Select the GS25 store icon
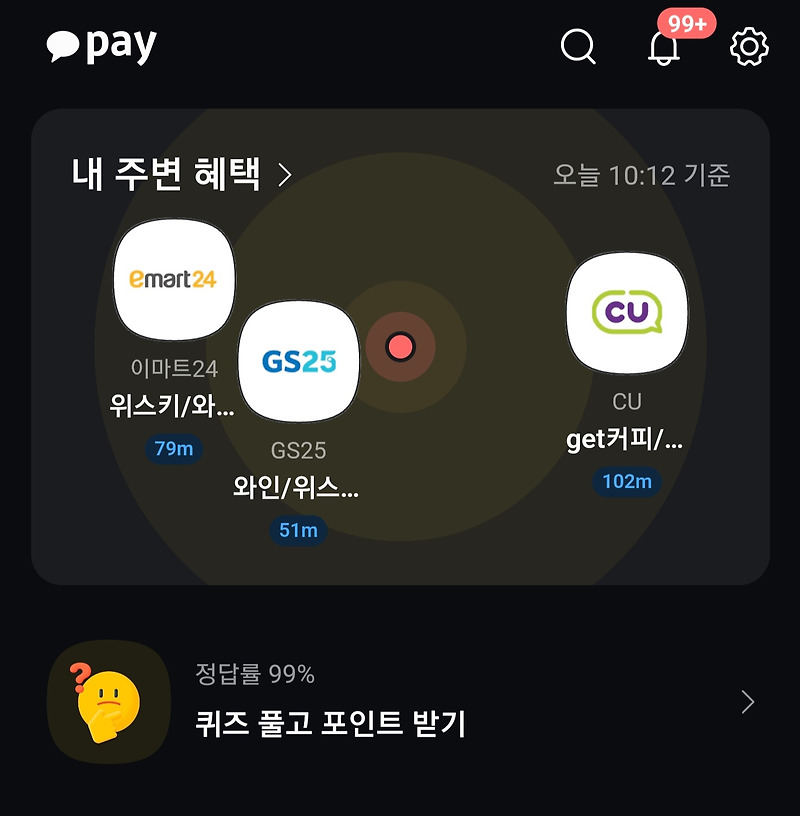 (297, 360)
